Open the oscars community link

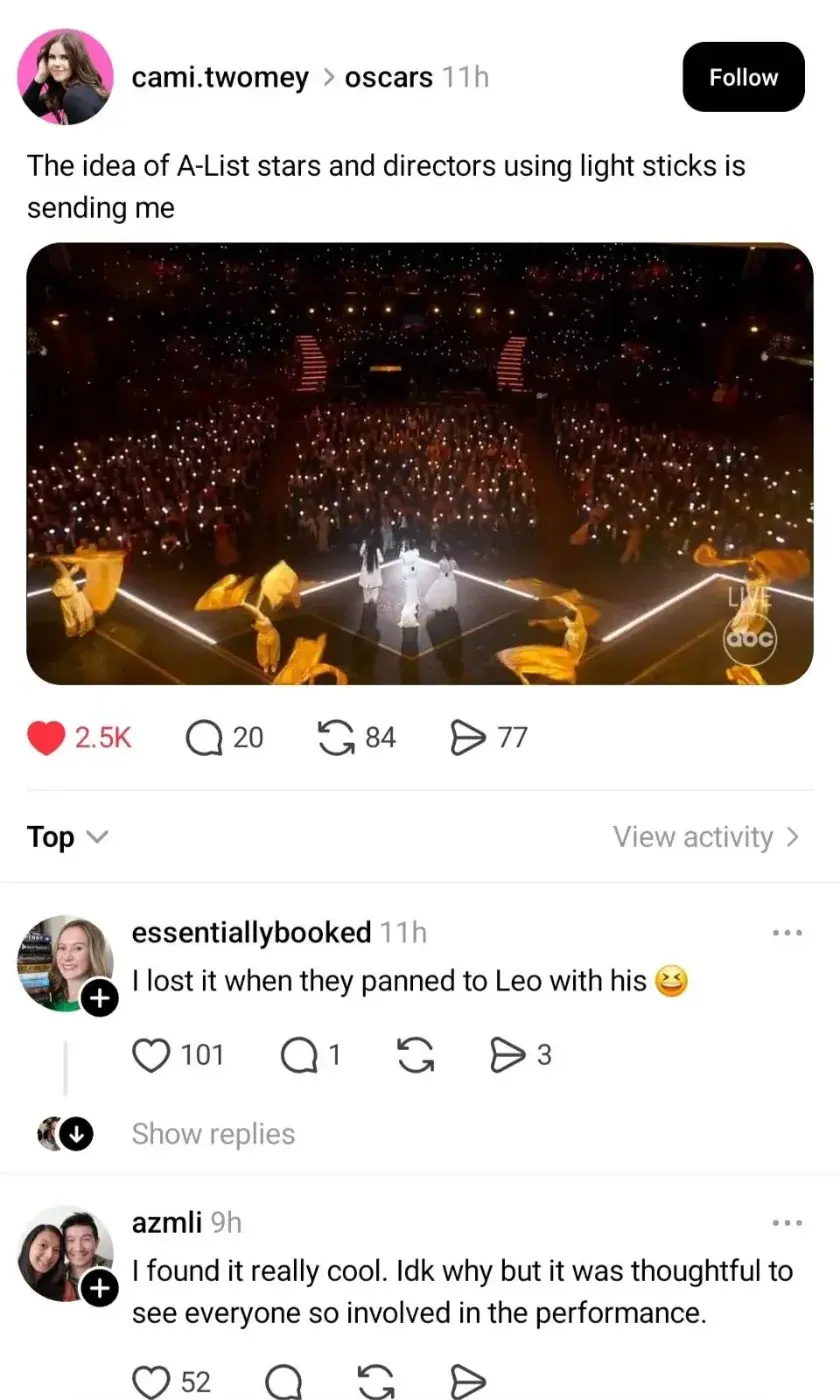(x=388, y=77)
